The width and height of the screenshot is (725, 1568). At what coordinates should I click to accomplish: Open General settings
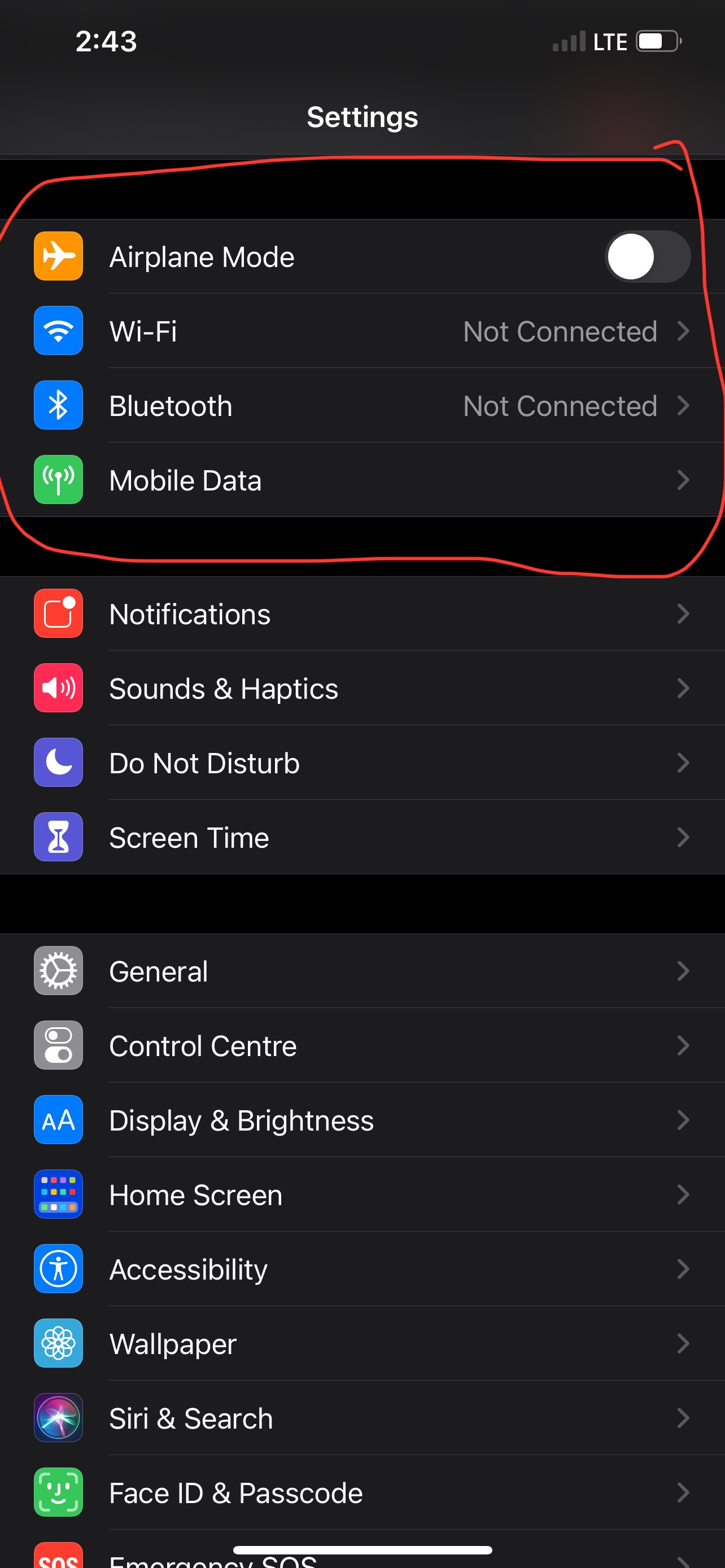tap(362, 971)
